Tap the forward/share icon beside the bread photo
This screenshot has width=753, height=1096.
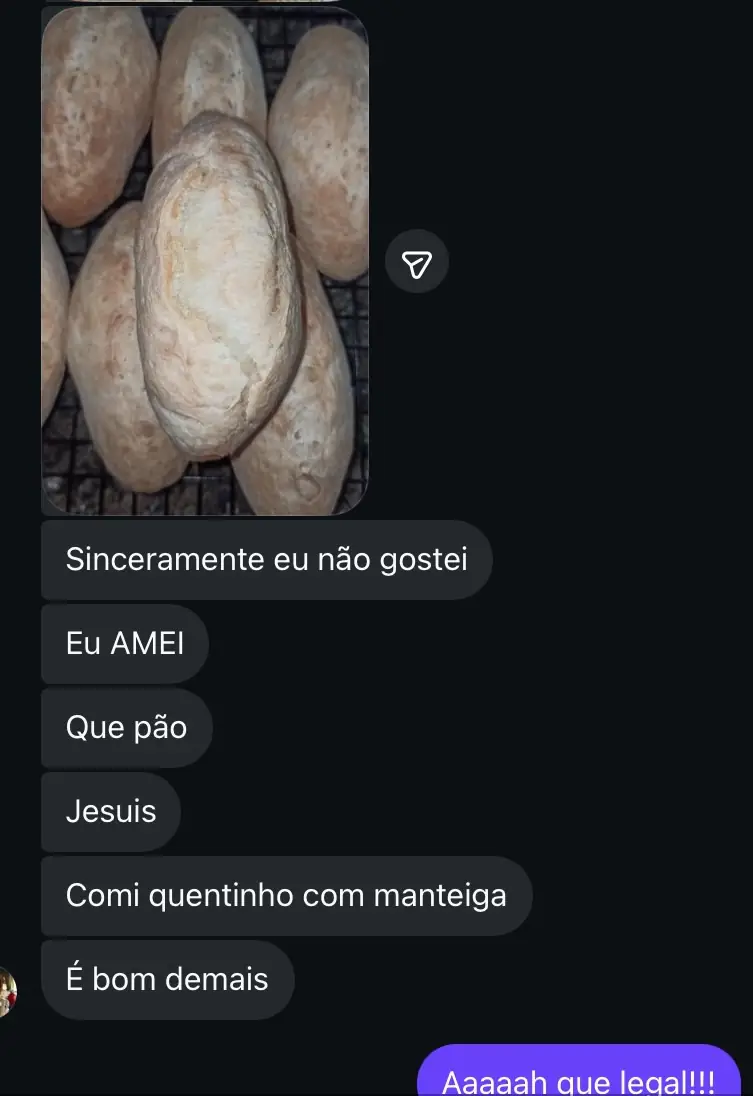417,263
